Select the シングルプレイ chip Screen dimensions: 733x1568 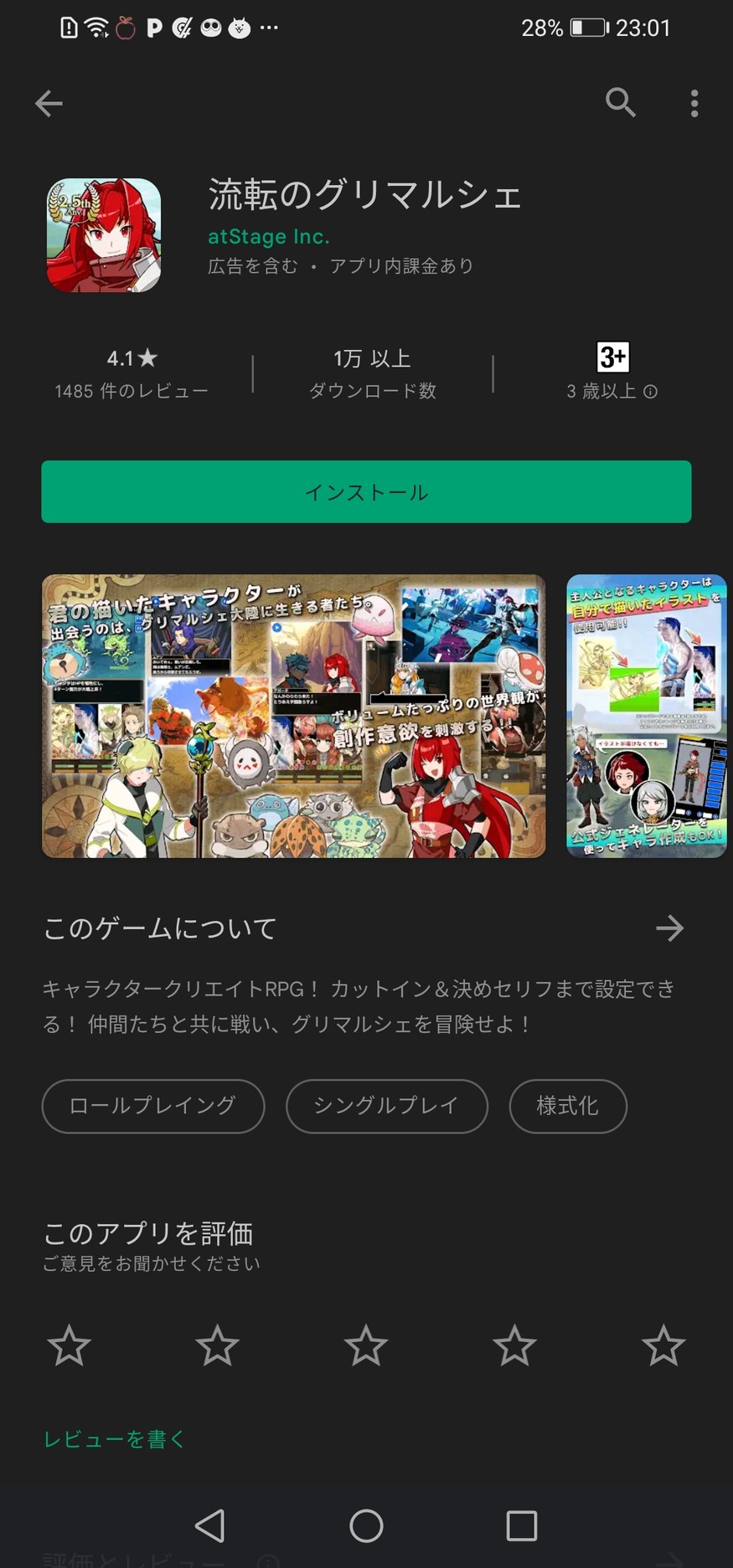(x=386, y=1106)
